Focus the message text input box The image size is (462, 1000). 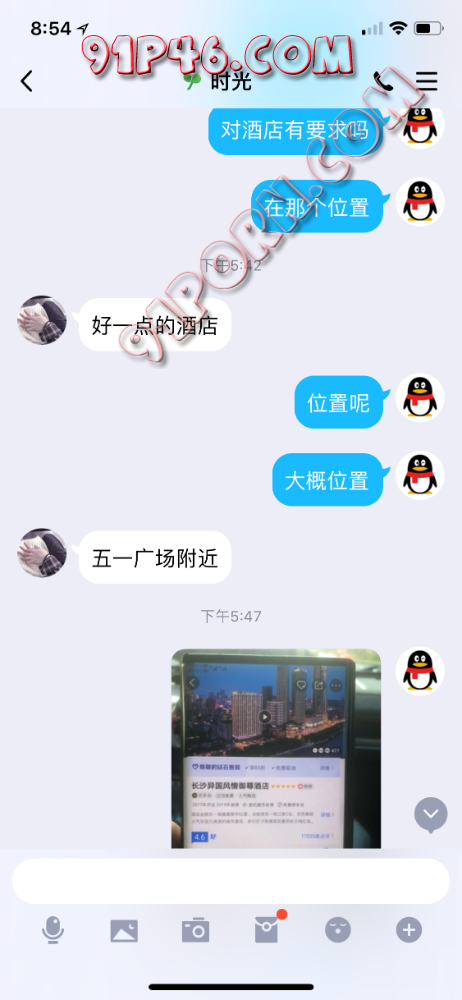tap(231, 881)
